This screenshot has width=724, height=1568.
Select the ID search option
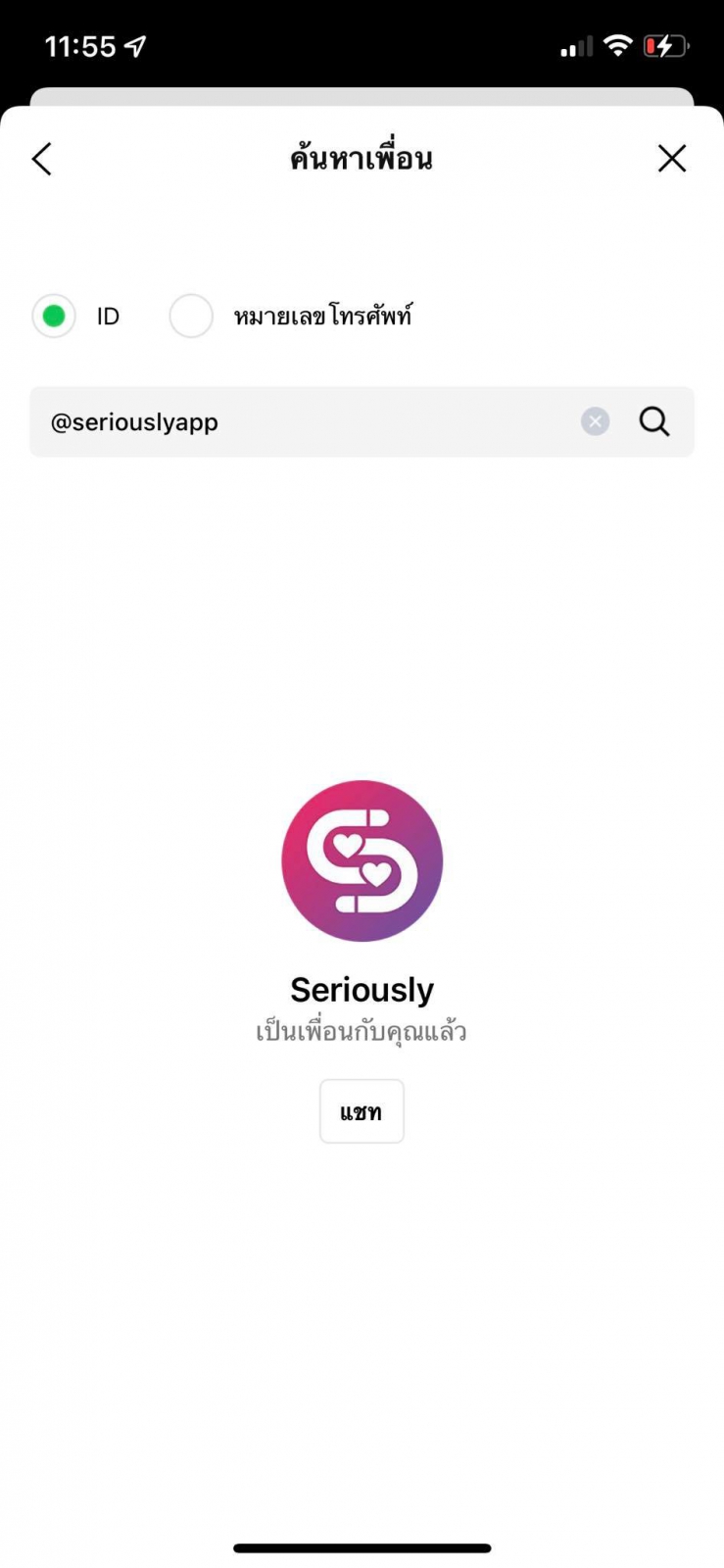(x=54, y=317)
